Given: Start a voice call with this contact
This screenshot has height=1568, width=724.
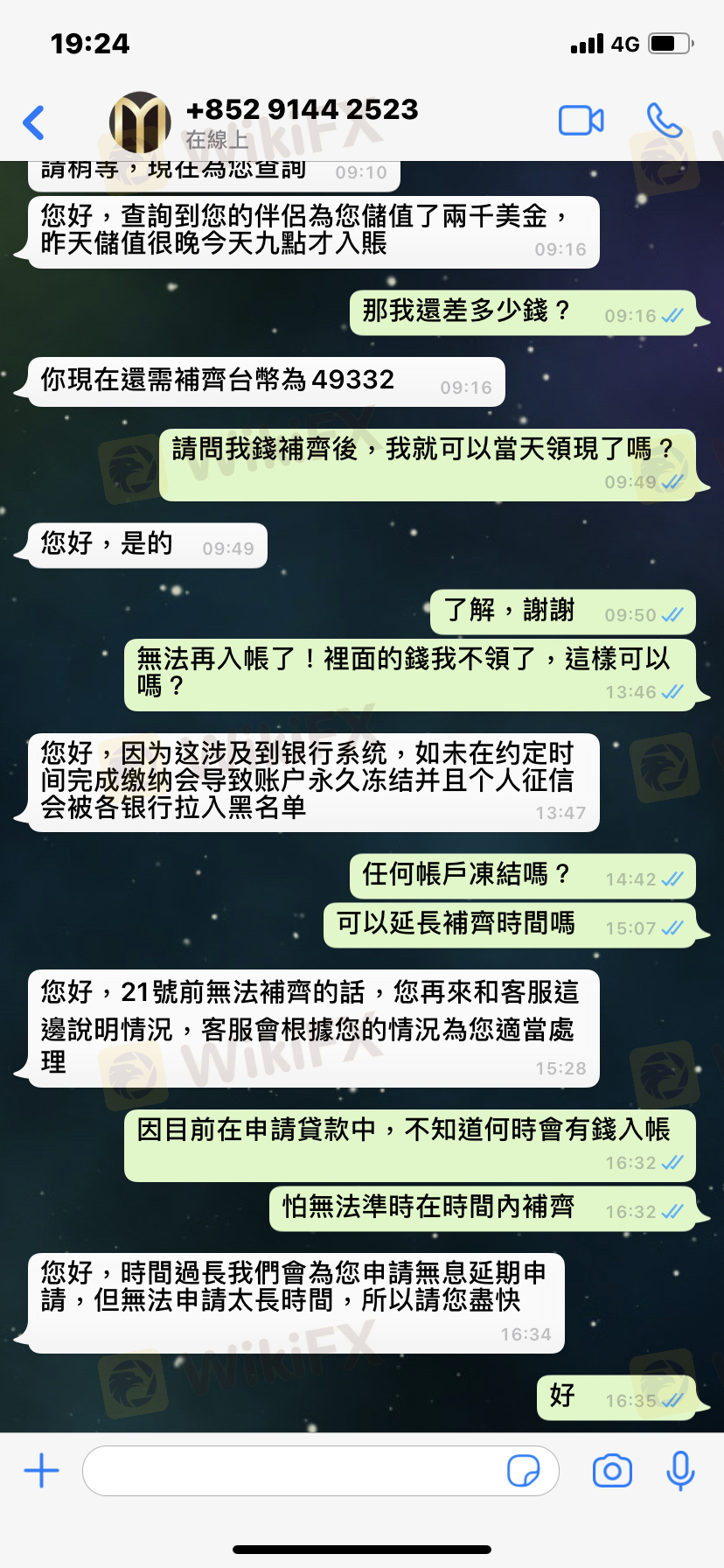Looking at the screenshot, I should coord(664,121).
